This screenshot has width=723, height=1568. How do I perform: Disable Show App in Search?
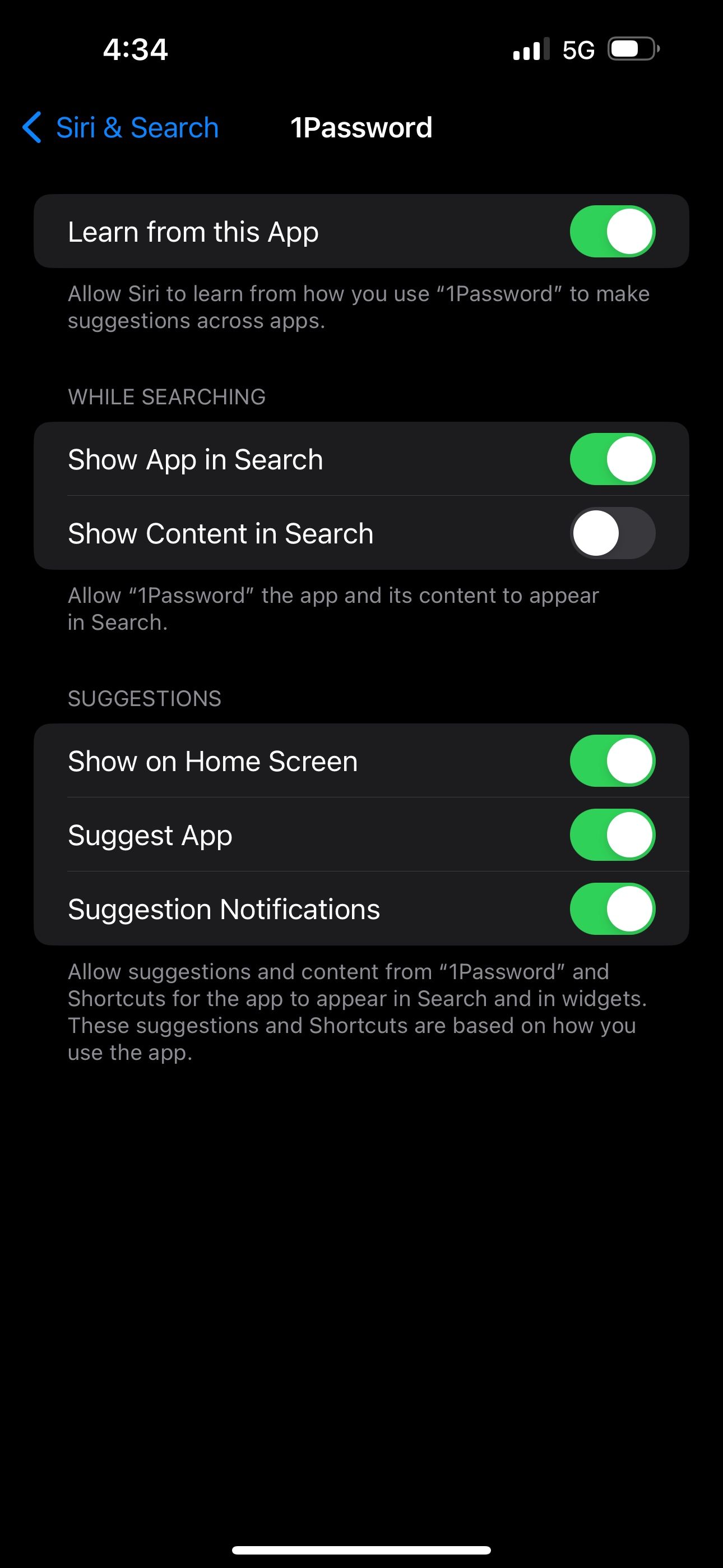click(612, 459)
